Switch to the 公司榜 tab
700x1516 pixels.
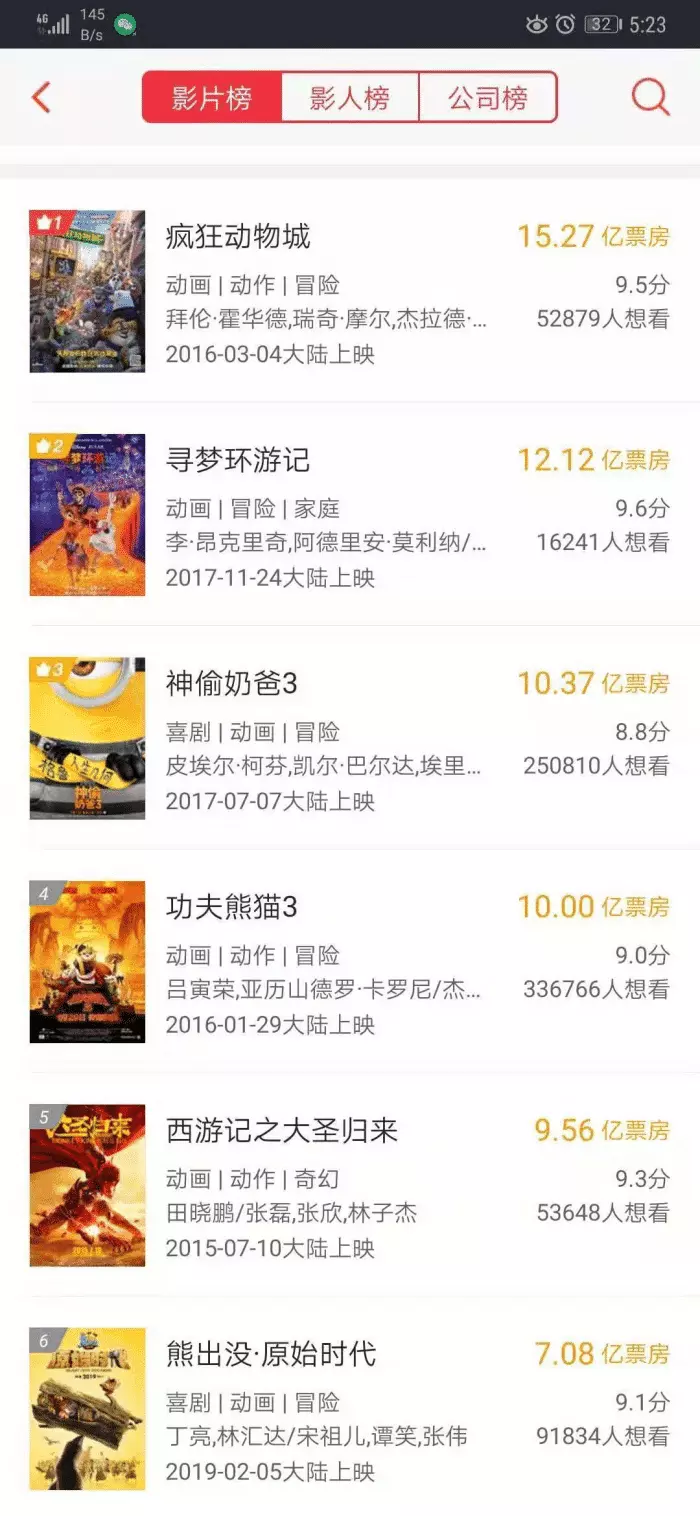[x=487, y=98]
